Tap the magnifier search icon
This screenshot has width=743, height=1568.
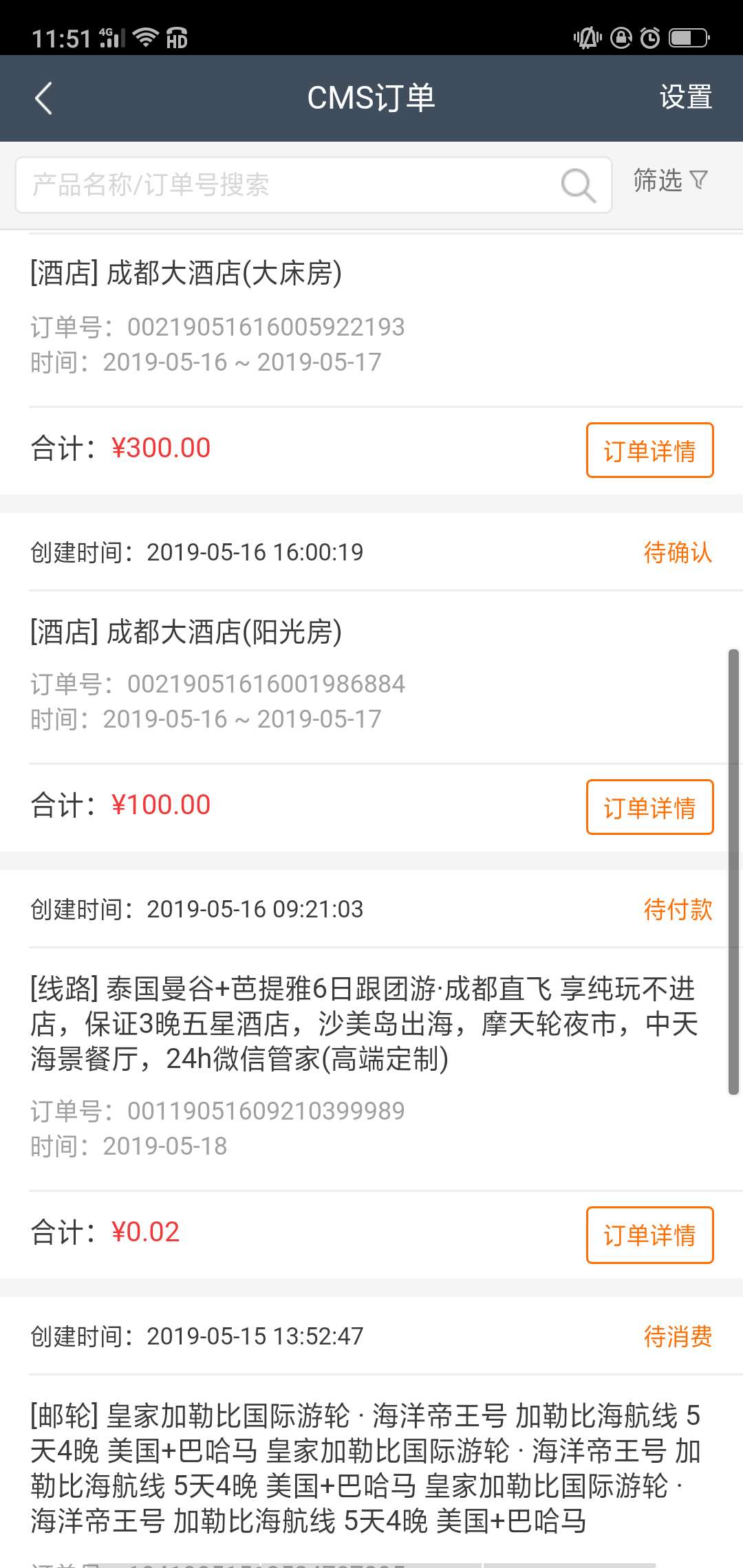click(x=578, y=184)
